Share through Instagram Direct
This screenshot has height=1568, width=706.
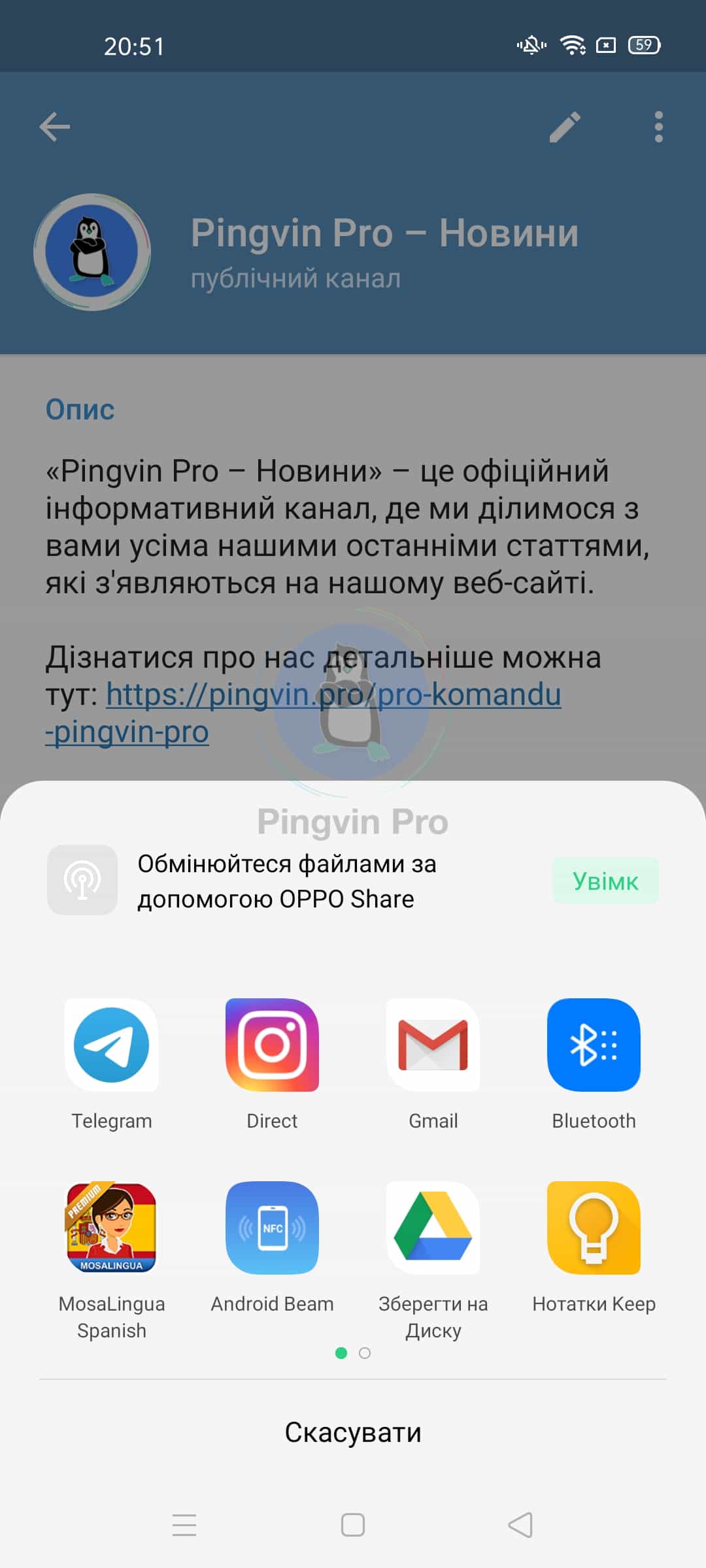click(272, 1045)
